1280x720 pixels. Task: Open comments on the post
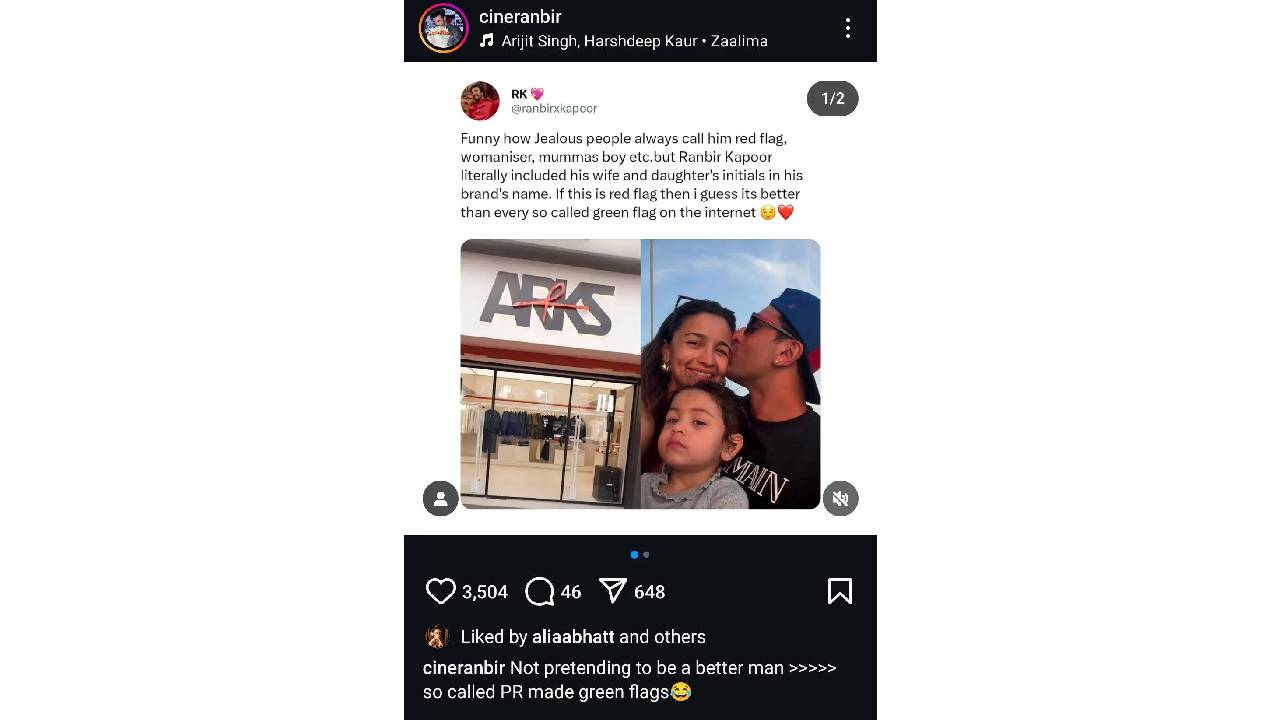click(x=540, y=591)
